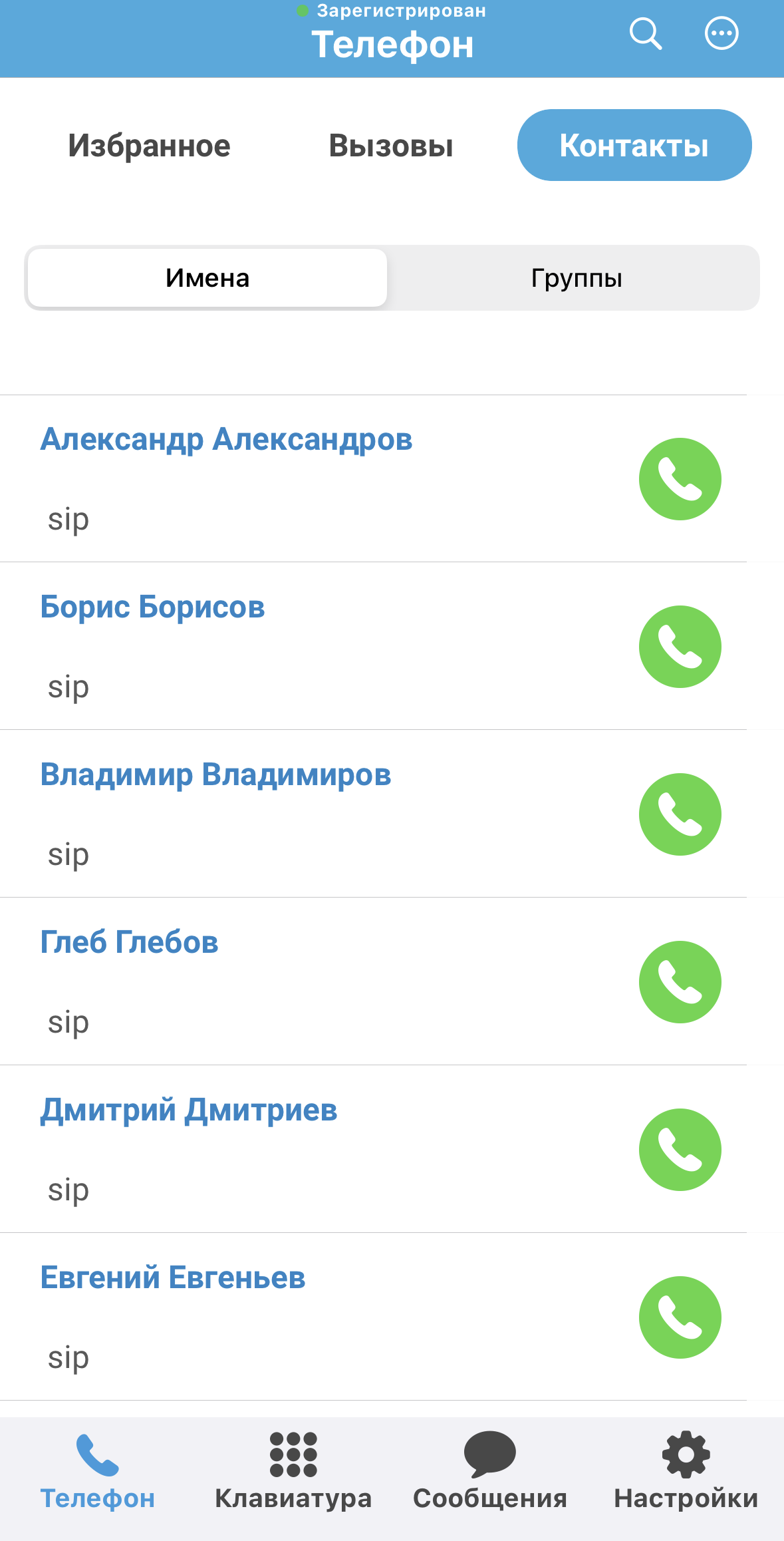Call Владимир Владимиров with green button

point(680,814)
